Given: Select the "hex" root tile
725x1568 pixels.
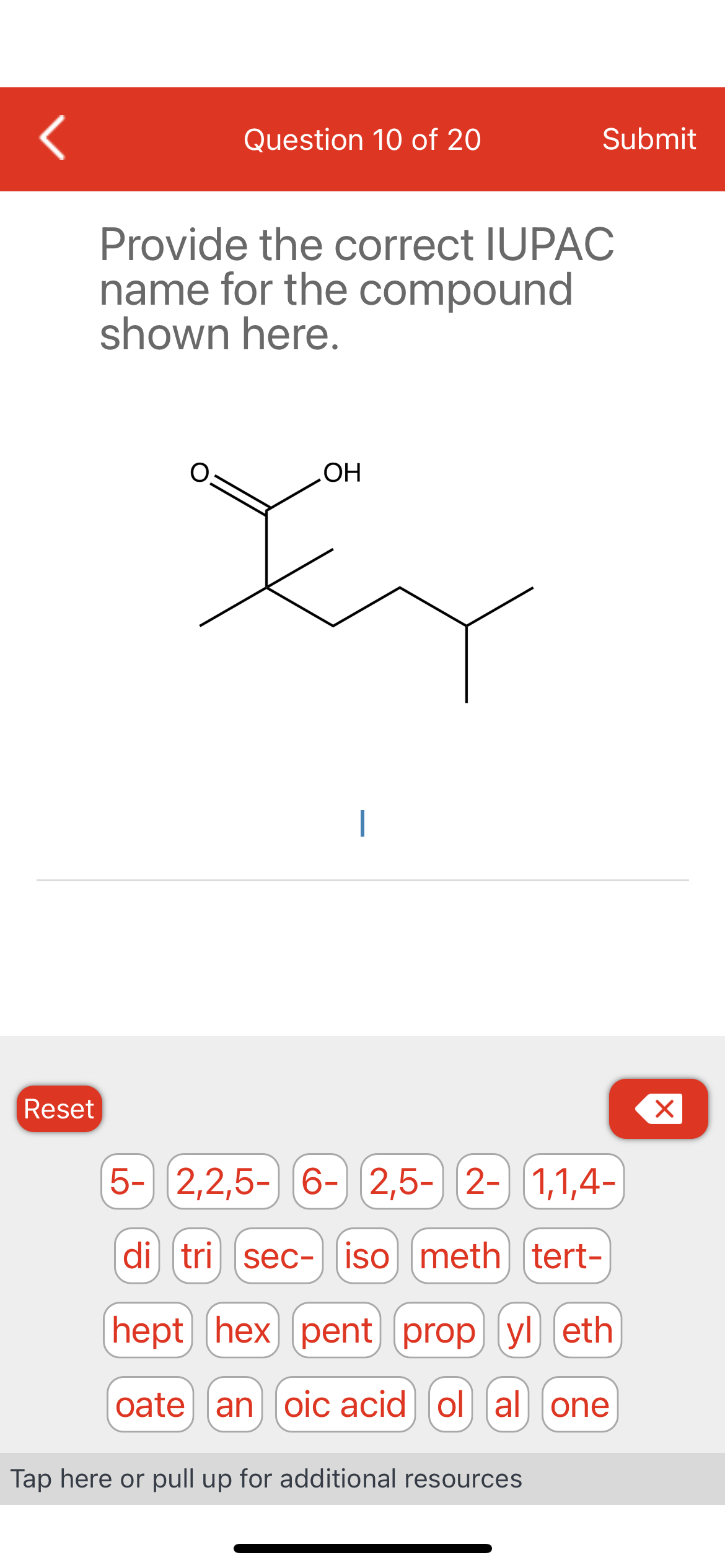Looking at the screenshot, I should pyautogui.click(x=242, y=1330).
